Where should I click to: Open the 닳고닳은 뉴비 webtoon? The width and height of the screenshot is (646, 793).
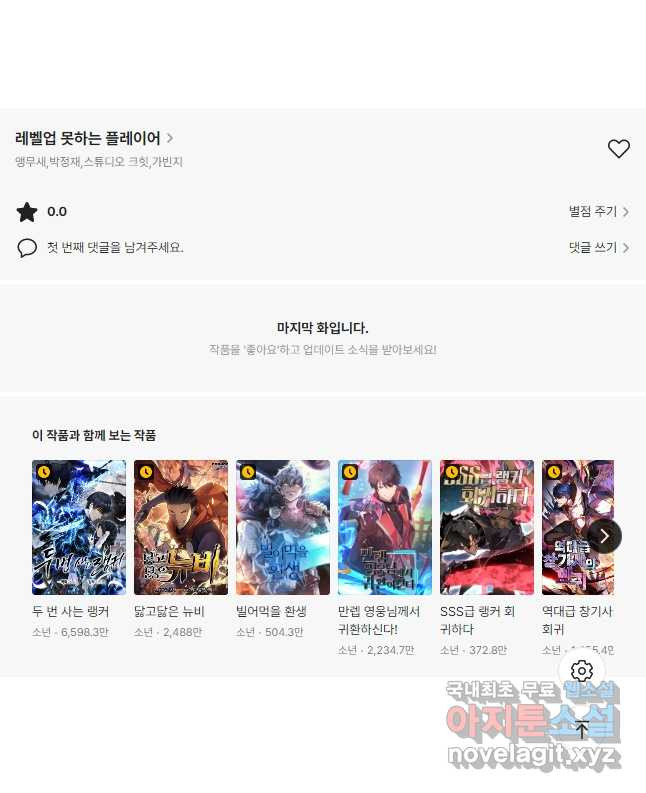181,528
